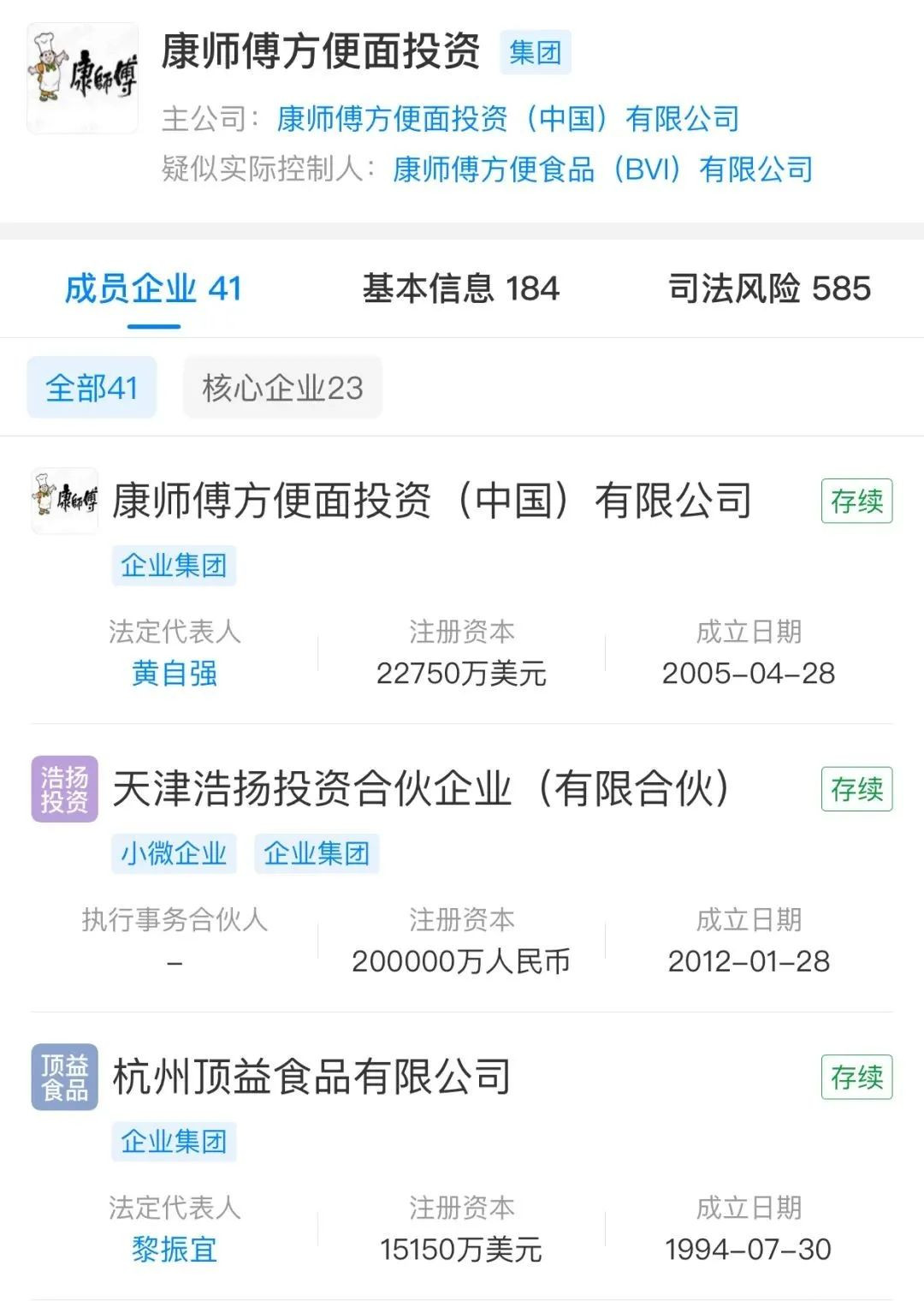View legal representative 黎振宜

175,1250
